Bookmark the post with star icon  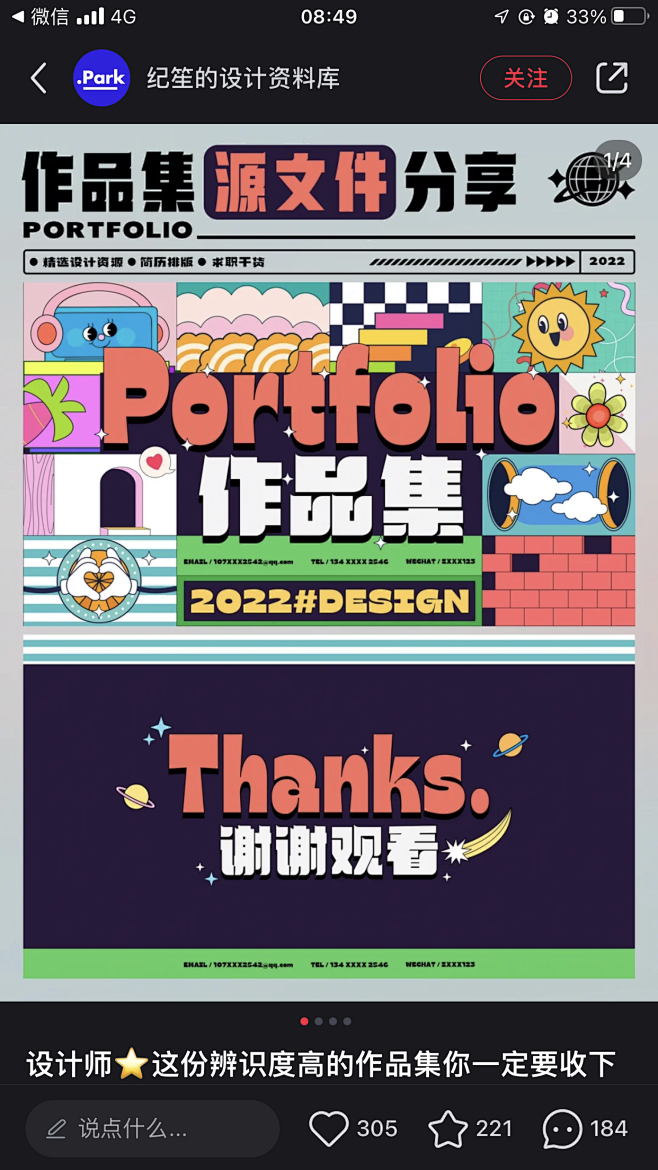[448, 1129]
